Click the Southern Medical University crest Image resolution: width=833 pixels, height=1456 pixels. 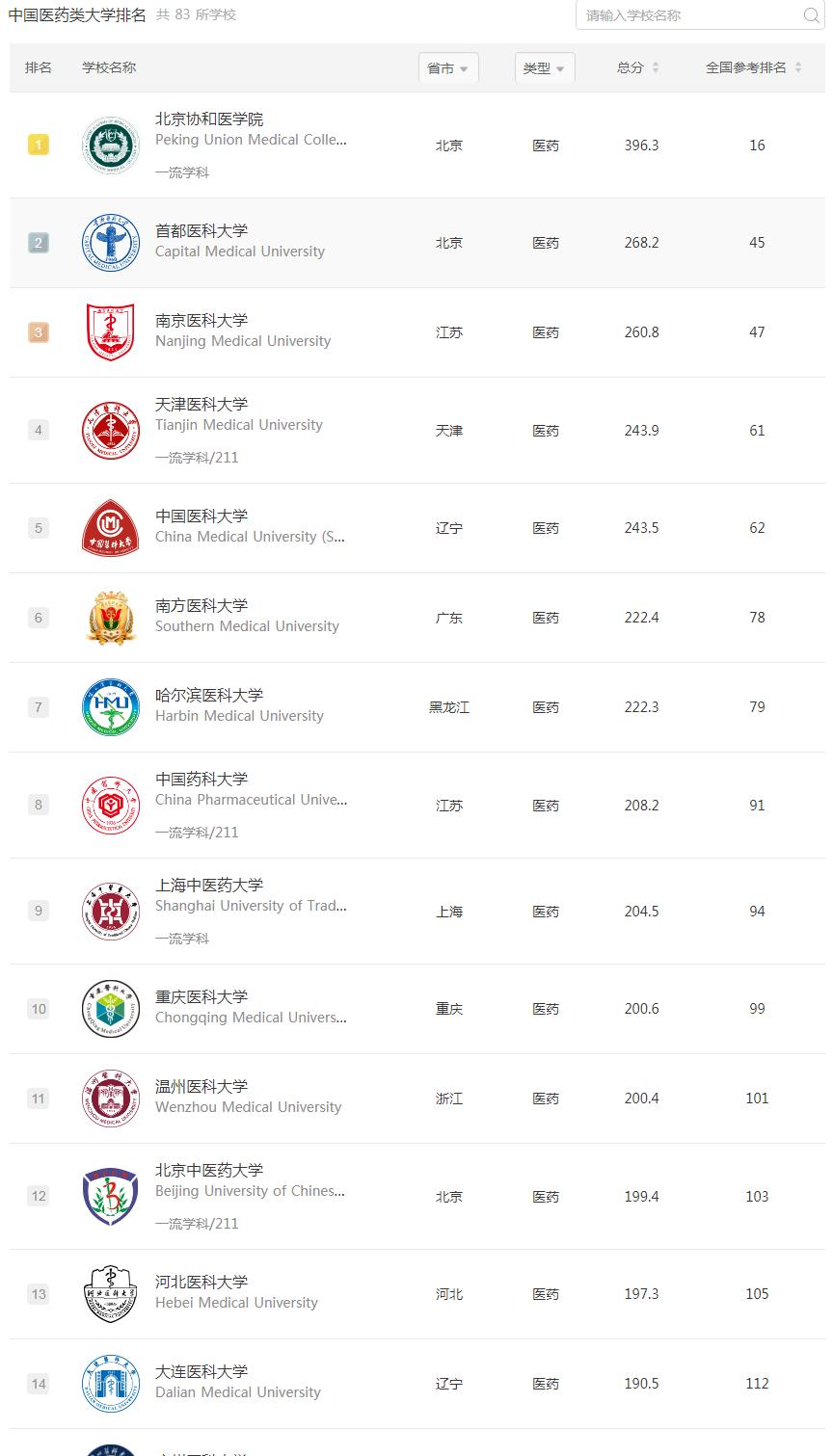tap(110, 617)
